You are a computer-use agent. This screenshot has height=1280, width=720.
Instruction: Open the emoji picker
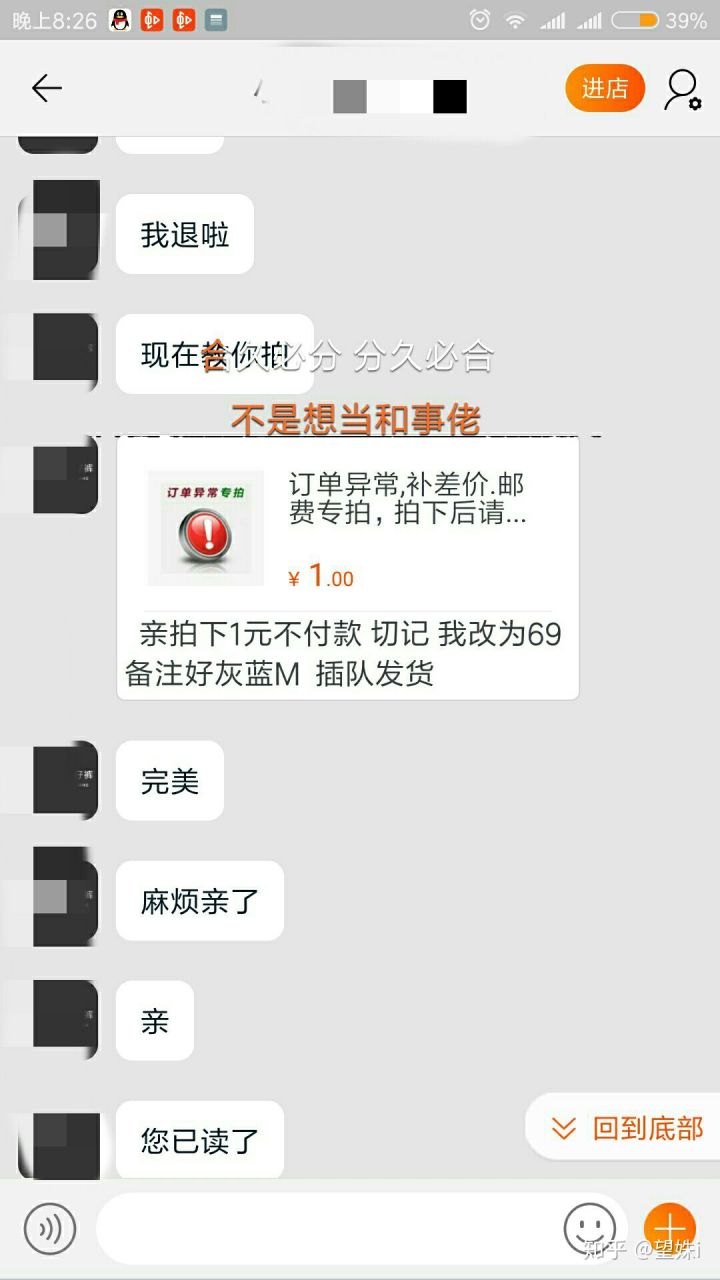(589, 1228)
